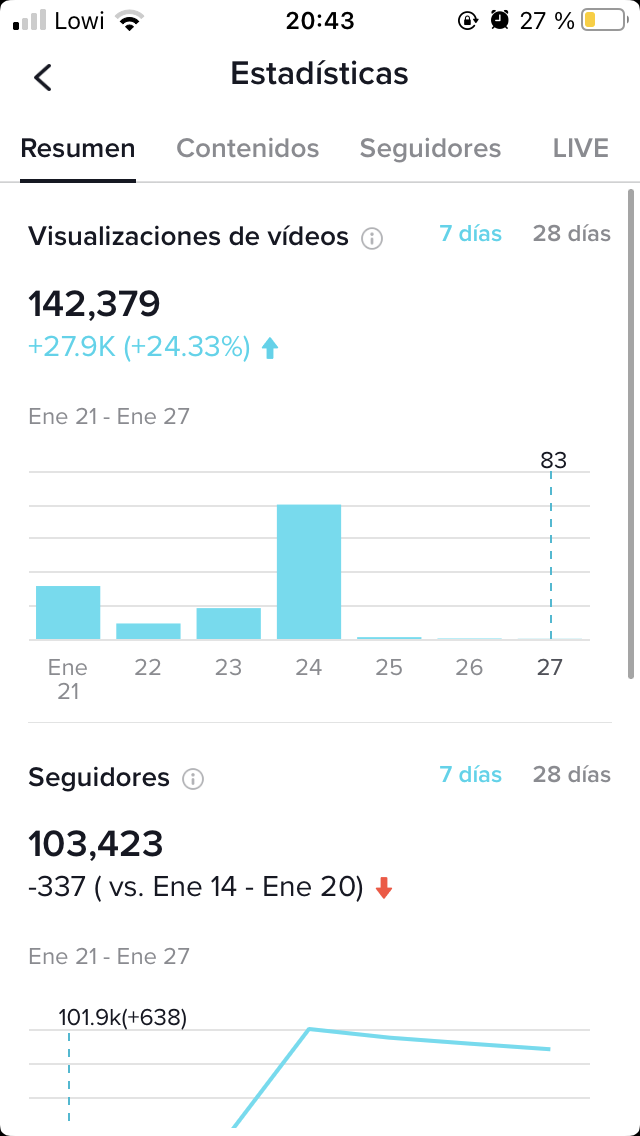Select 7 días for Seguidores

point(471,774)
